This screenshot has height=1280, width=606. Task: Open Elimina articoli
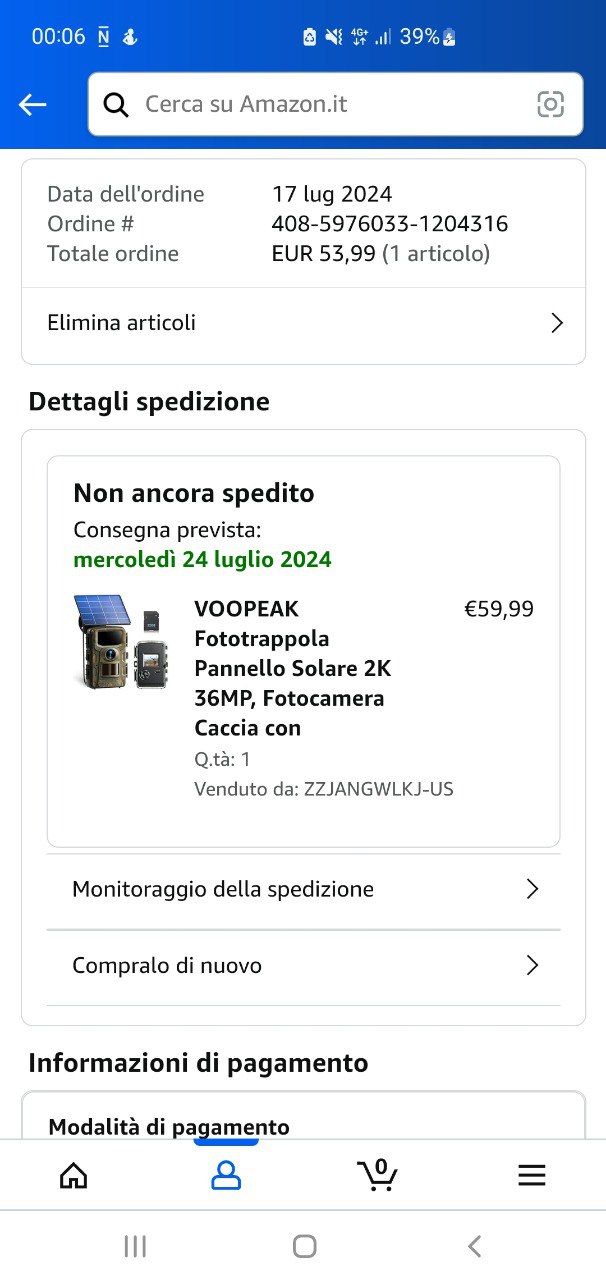[303, 323]
